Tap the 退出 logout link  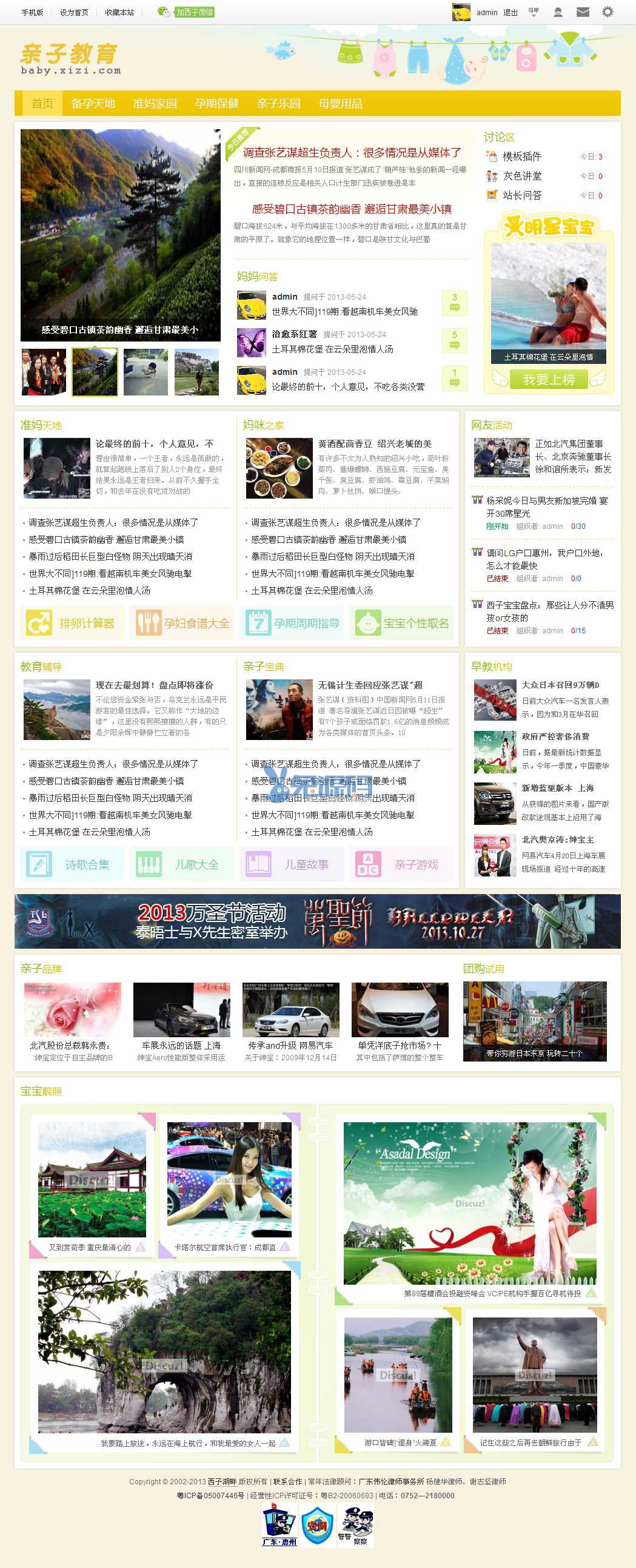[510, 12]
